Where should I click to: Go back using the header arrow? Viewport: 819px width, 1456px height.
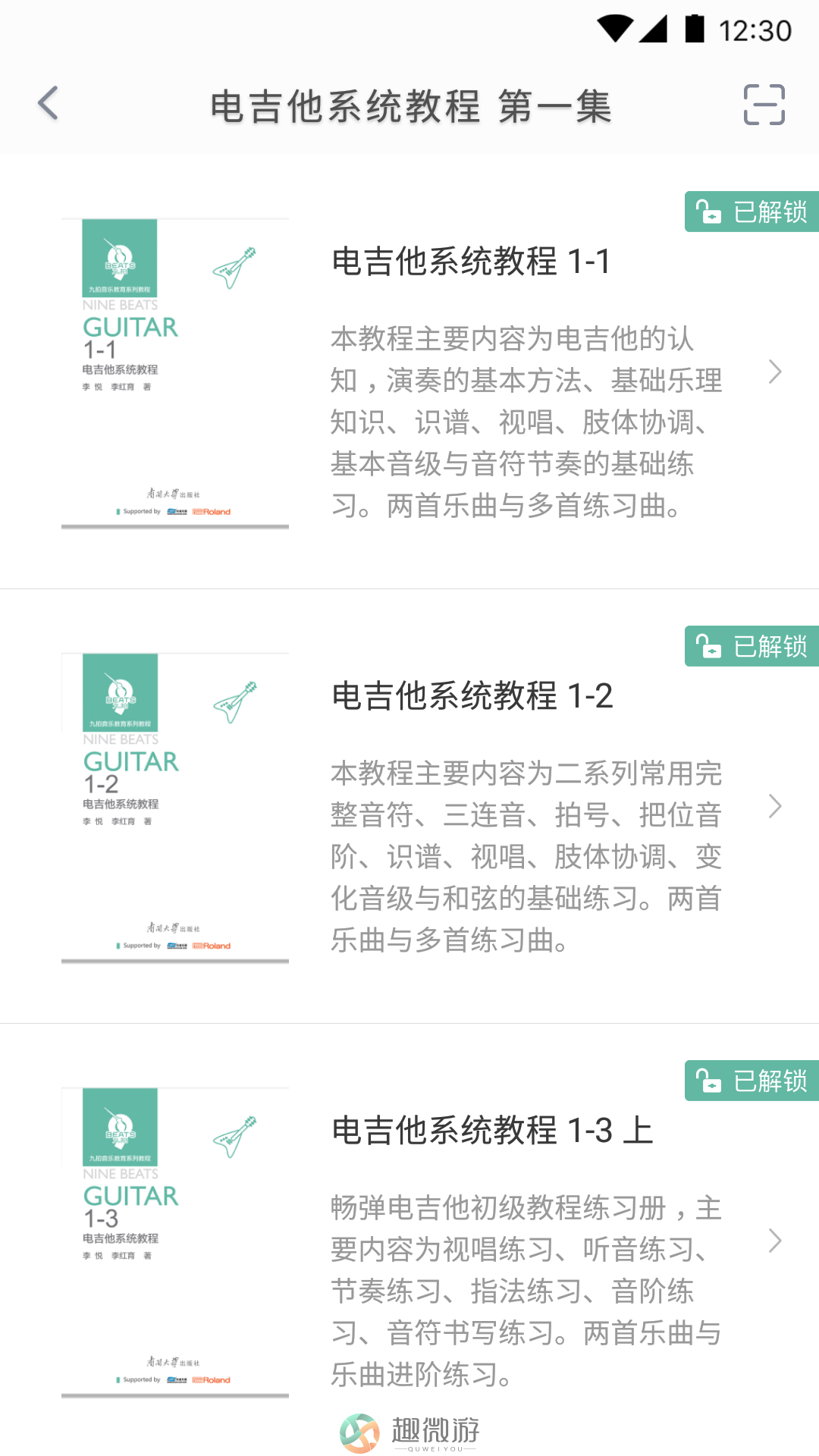click(49, 104)
